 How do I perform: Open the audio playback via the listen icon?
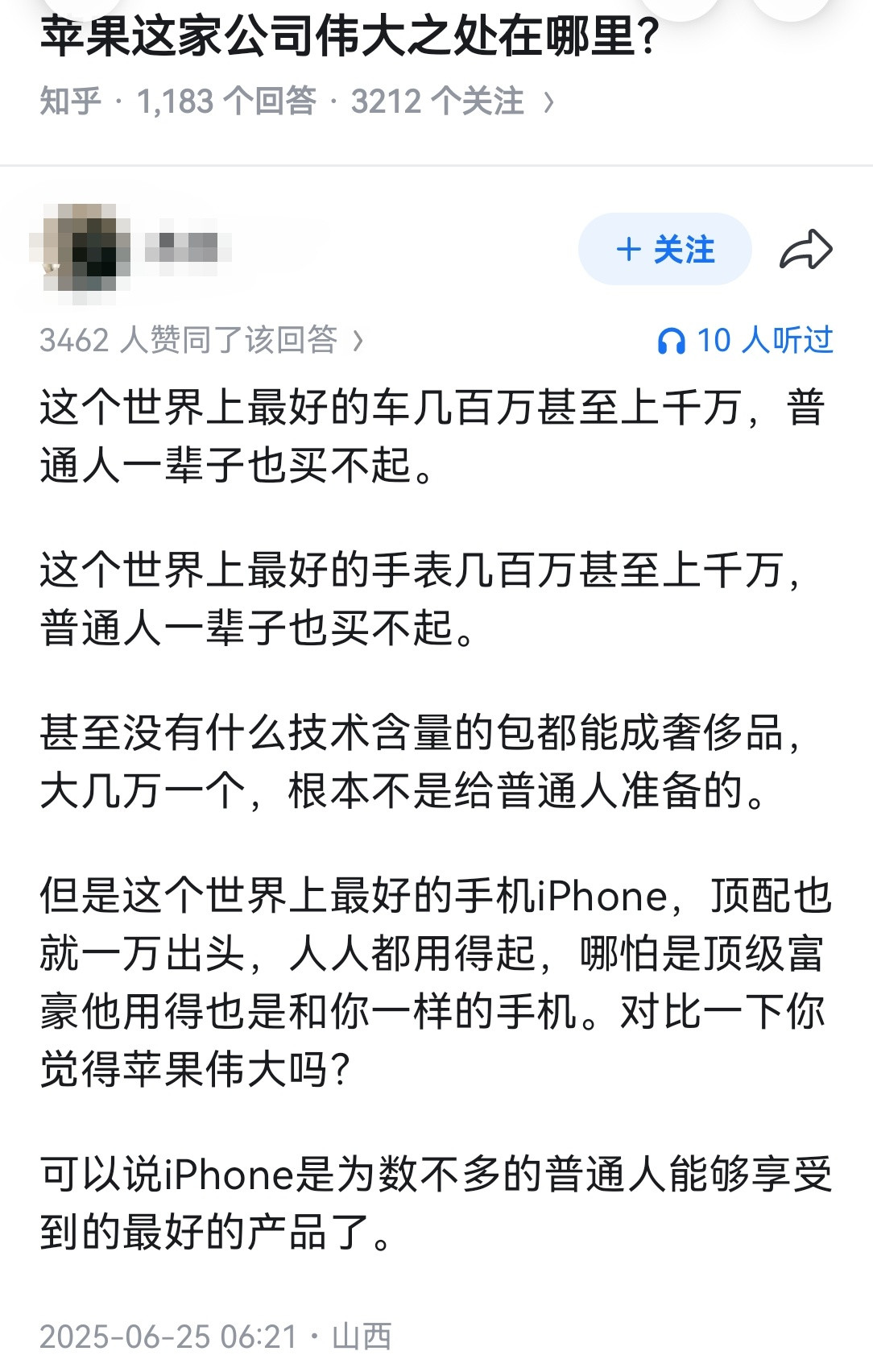pos(672,340)
